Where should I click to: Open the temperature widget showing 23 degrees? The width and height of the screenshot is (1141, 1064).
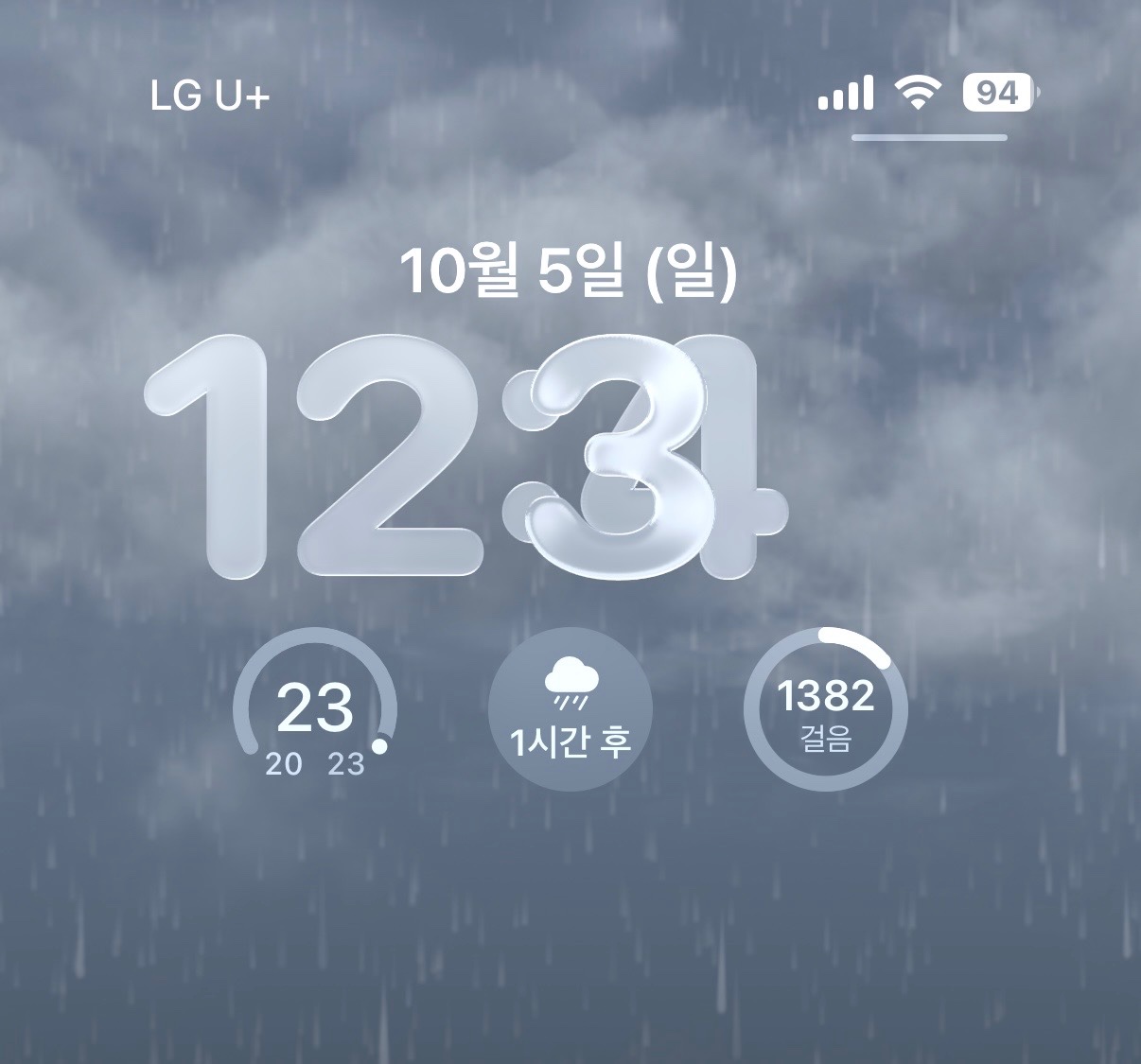tap(315, 711)
